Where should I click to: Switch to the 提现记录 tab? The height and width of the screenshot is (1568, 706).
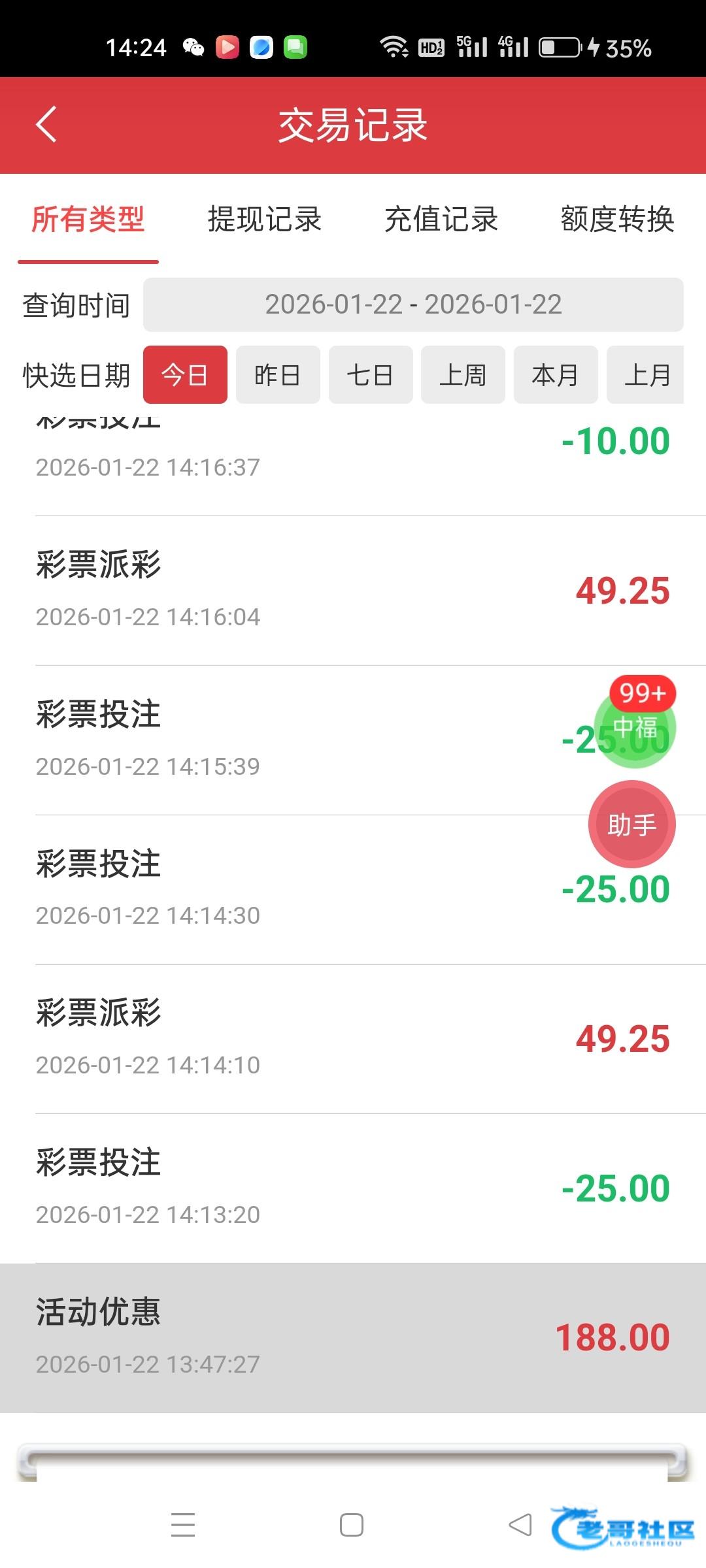click(x=264, y=220)
